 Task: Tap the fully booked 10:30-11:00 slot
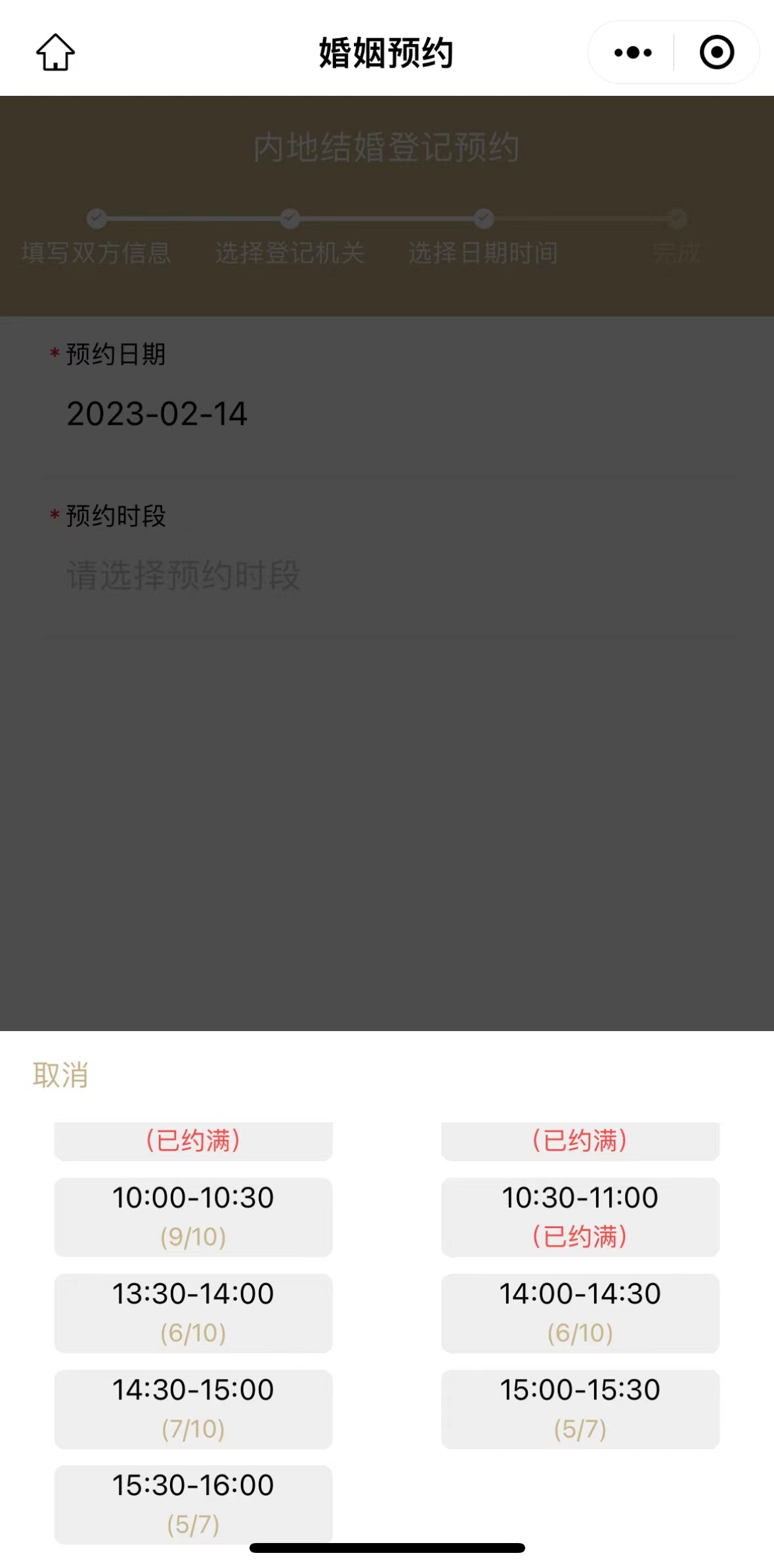pyautogui.click(x=580, y=1216)
